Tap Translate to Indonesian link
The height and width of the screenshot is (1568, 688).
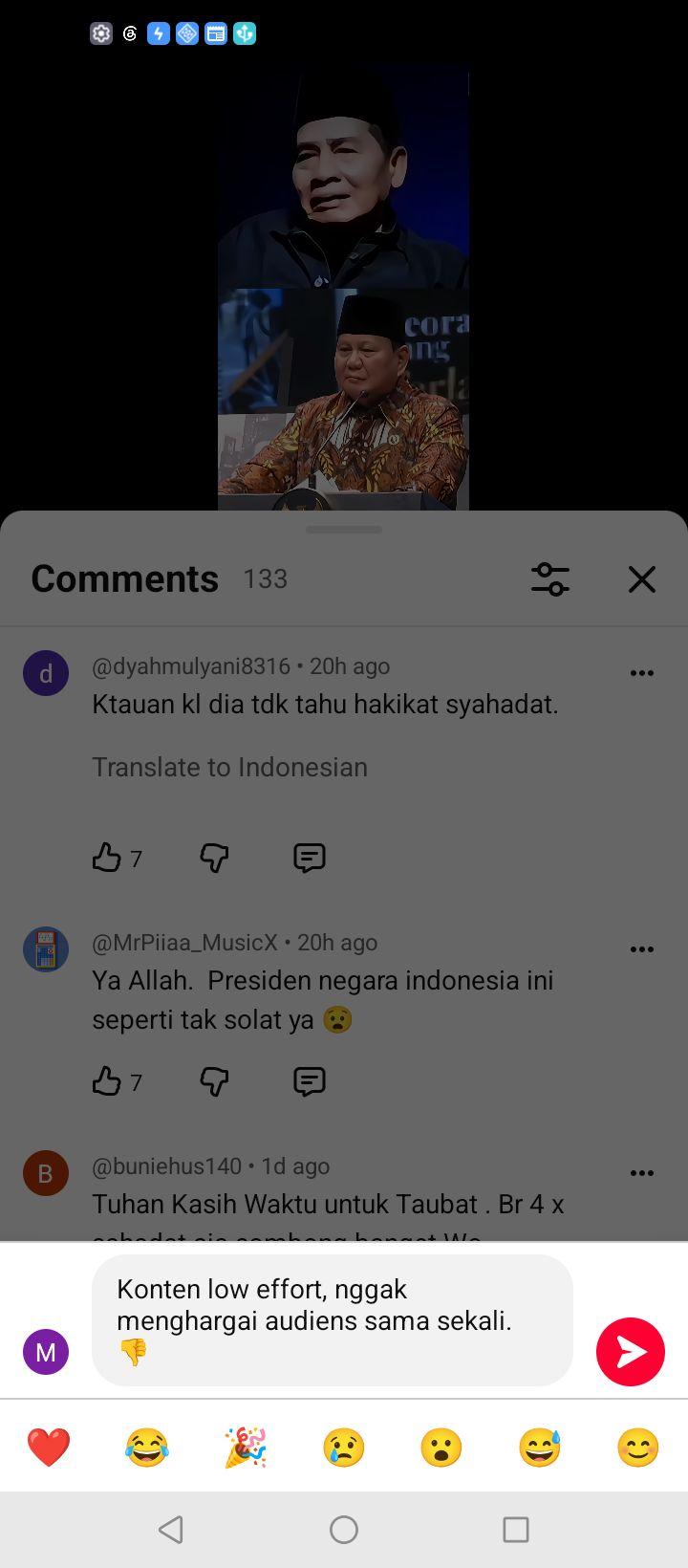click(x=229, y=767)
